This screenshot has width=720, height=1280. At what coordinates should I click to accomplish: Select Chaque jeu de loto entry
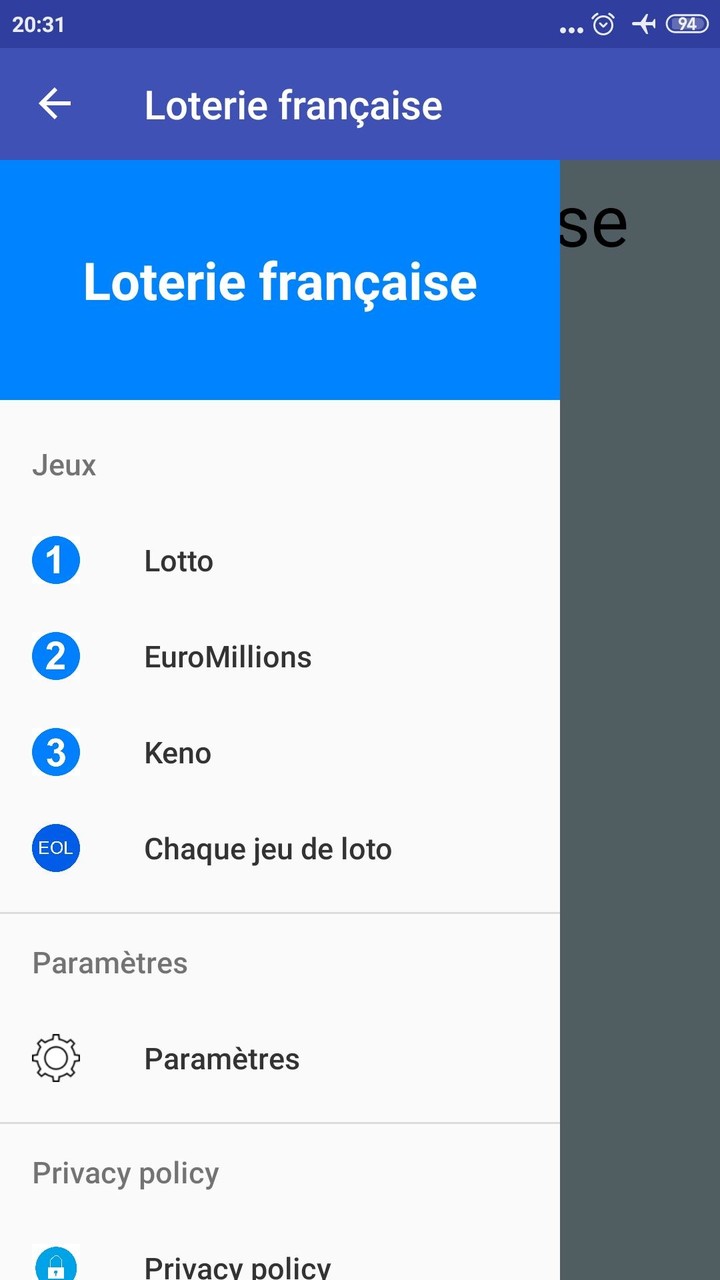(267, 848)
